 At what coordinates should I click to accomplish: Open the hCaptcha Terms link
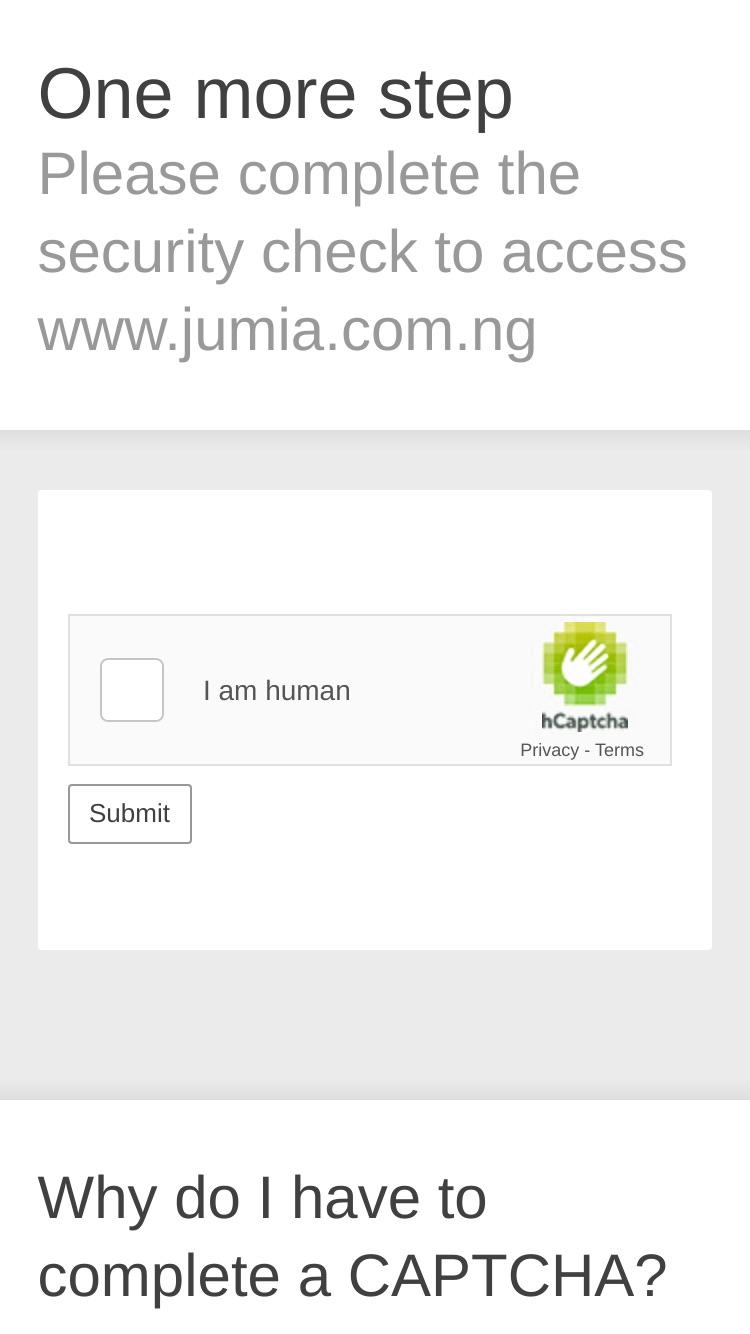619,750
